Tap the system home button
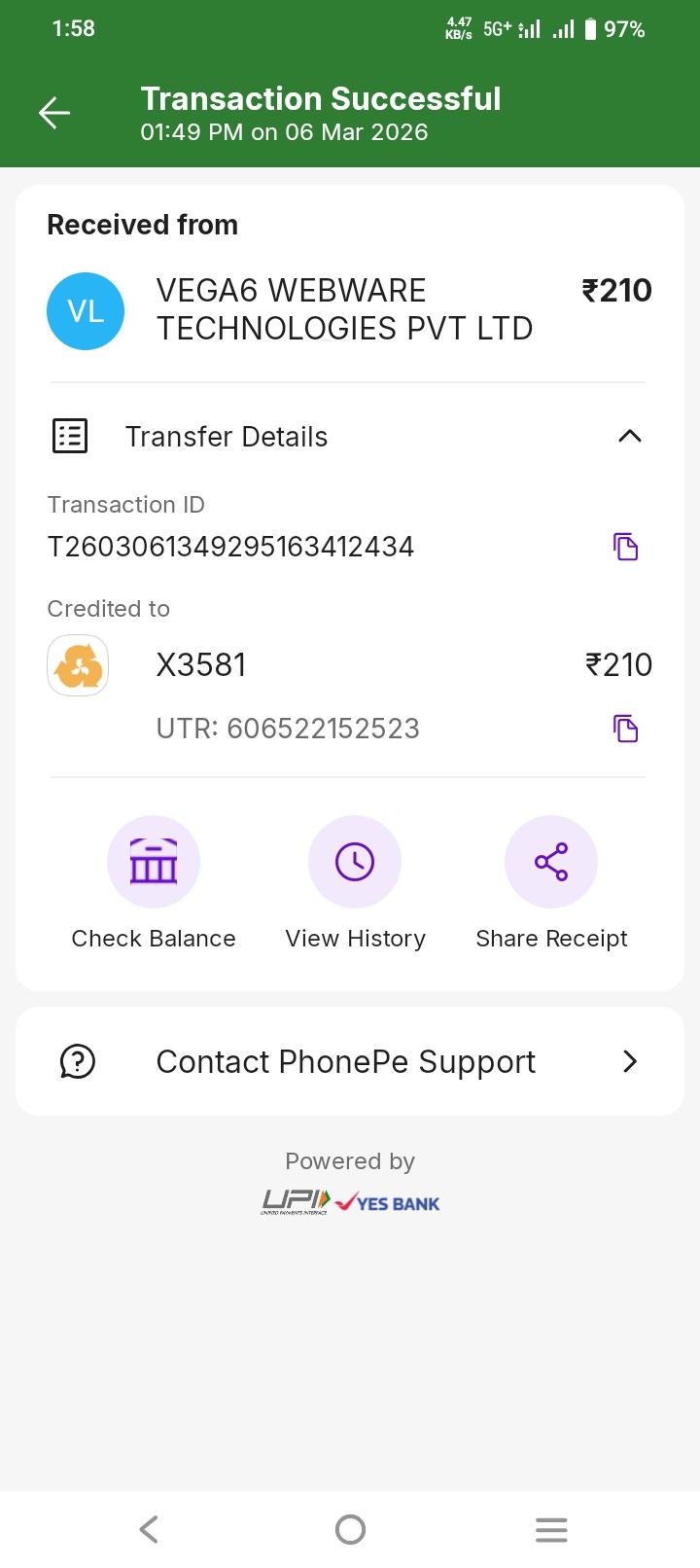The width and height of the screenshot is (700, 1568). coord(350,1529)
